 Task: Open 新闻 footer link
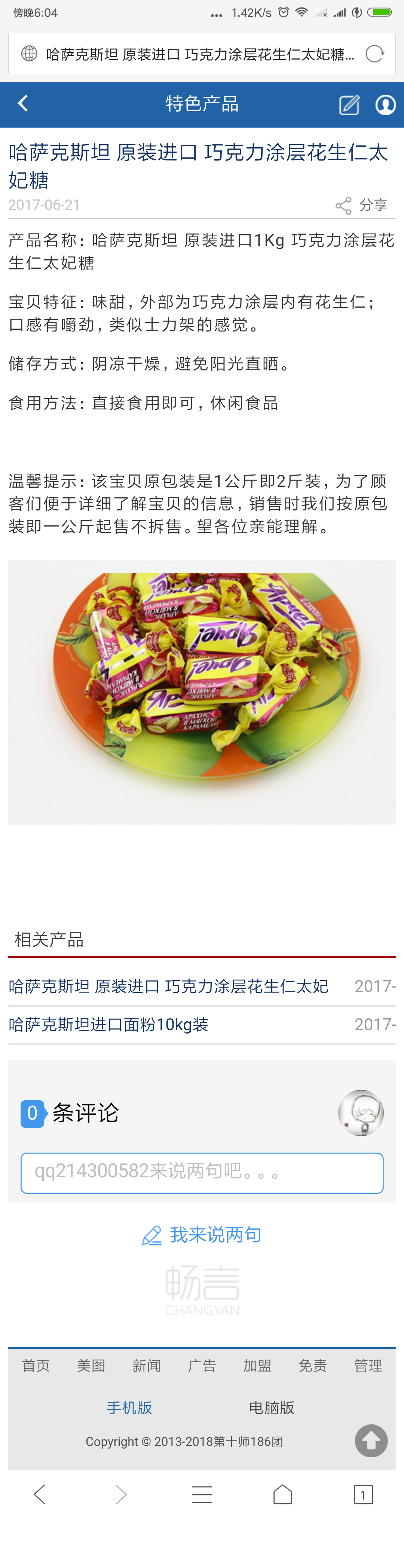[147, 1365]
